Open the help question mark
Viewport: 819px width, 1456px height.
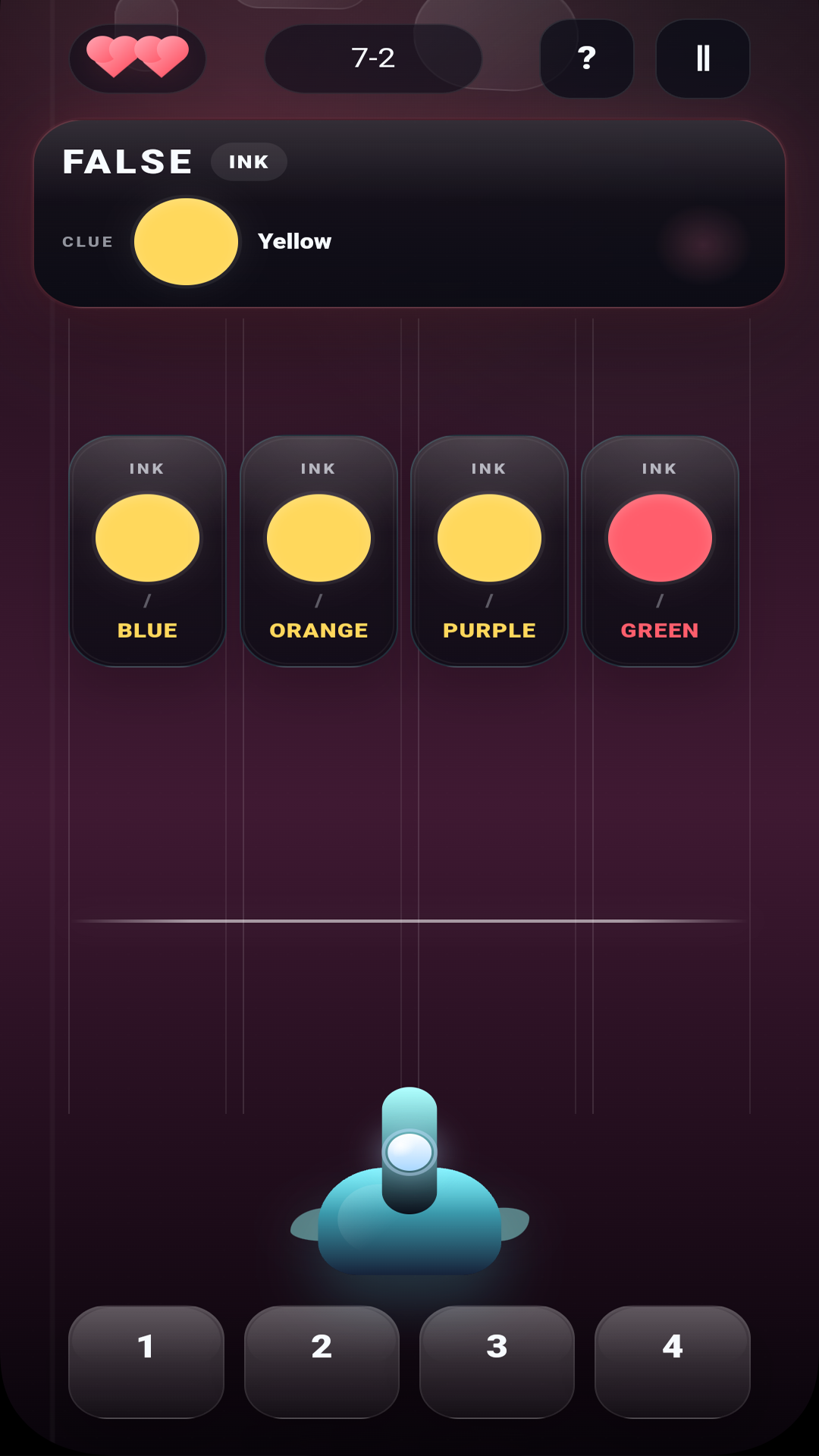point(586,58)
